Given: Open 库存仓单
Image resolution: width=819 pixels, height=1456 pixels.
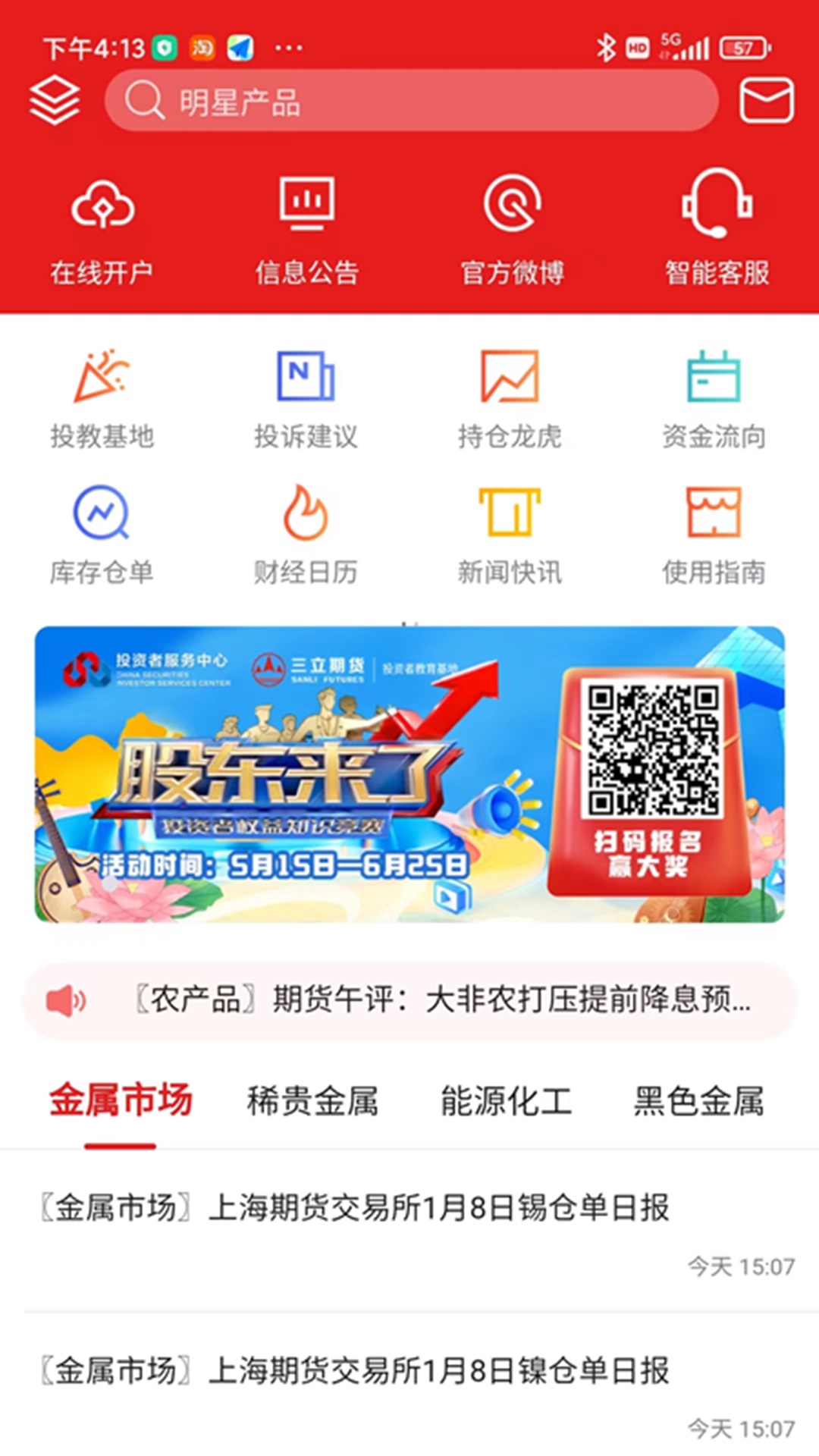Looking at the screenshot, I should click(102, 535).
